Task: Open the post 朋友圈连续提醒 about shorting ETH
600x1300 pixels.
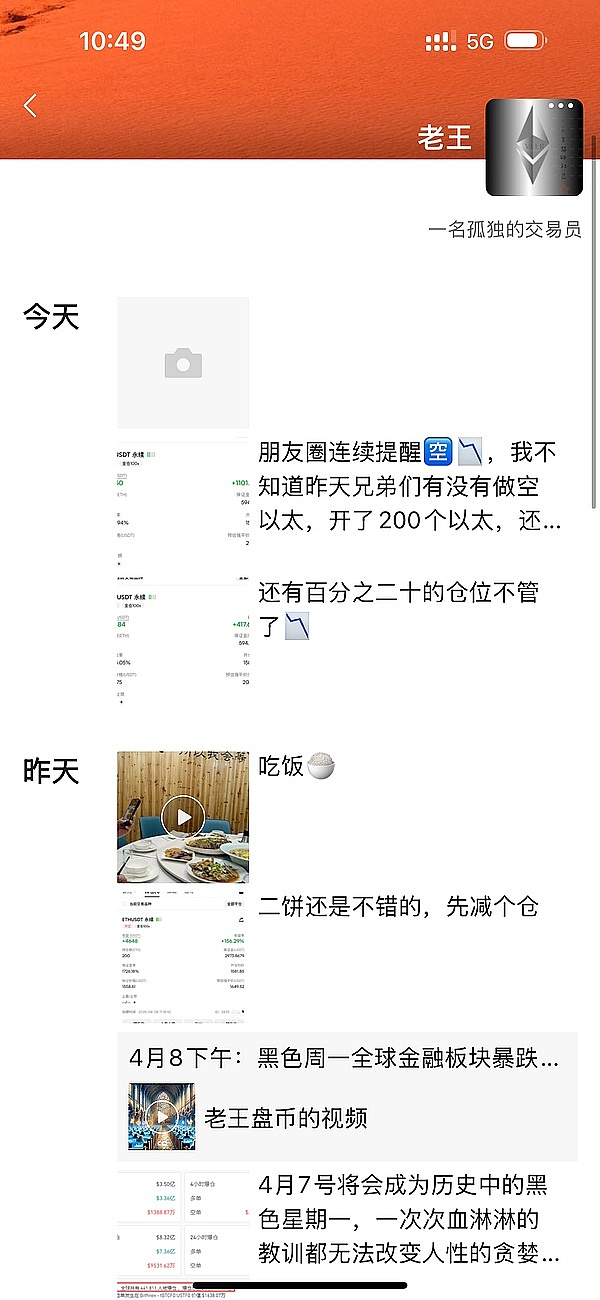Action: 408,486
